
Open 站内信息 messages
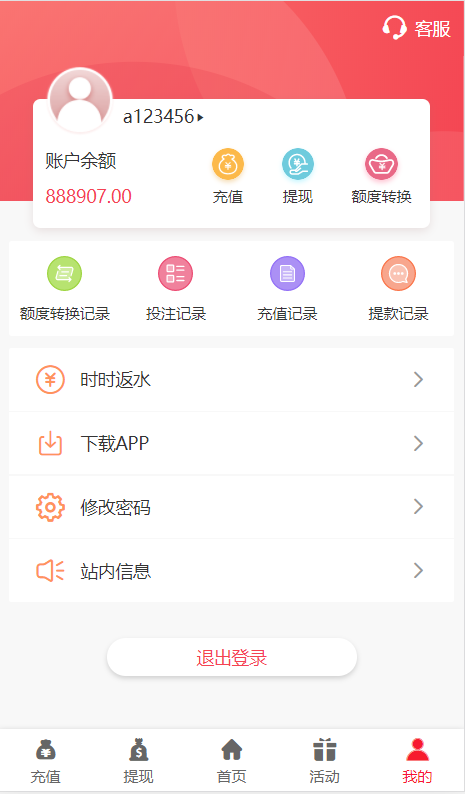231,571
